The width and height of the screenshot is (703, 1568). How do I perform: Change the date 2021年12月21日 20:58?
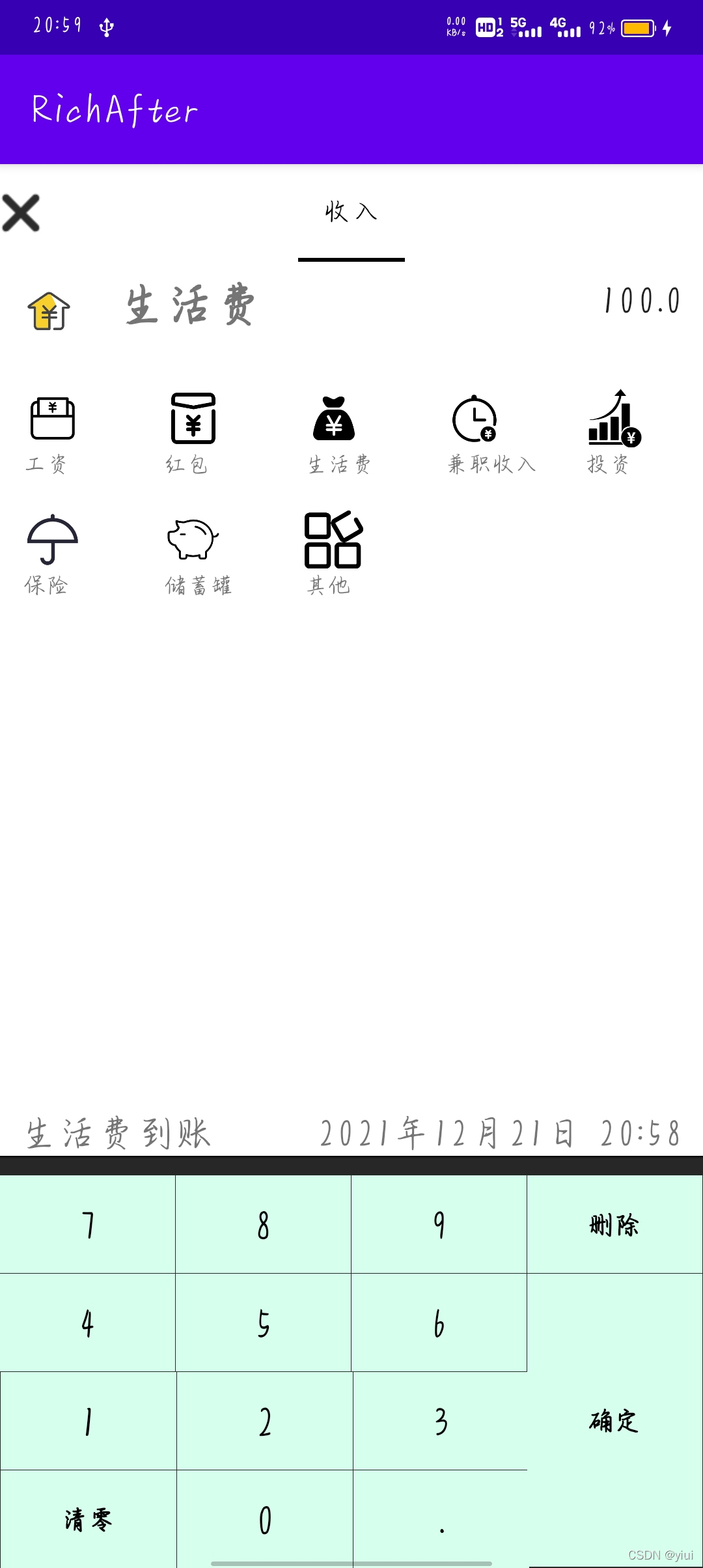pyautogui.click(x=500, y=1134)
